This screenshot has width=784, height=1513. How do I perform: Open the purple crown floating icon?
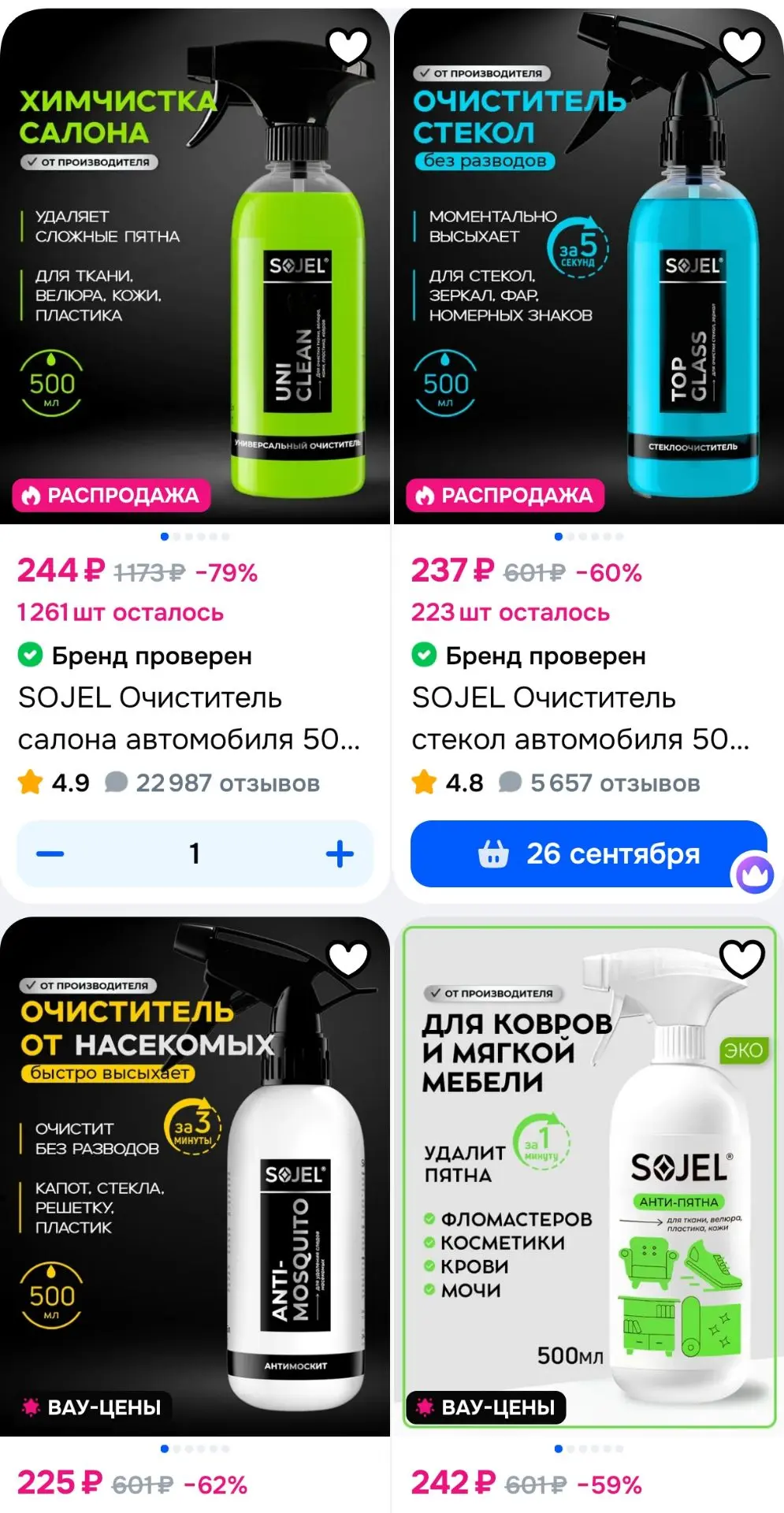(x=754, y=874)
